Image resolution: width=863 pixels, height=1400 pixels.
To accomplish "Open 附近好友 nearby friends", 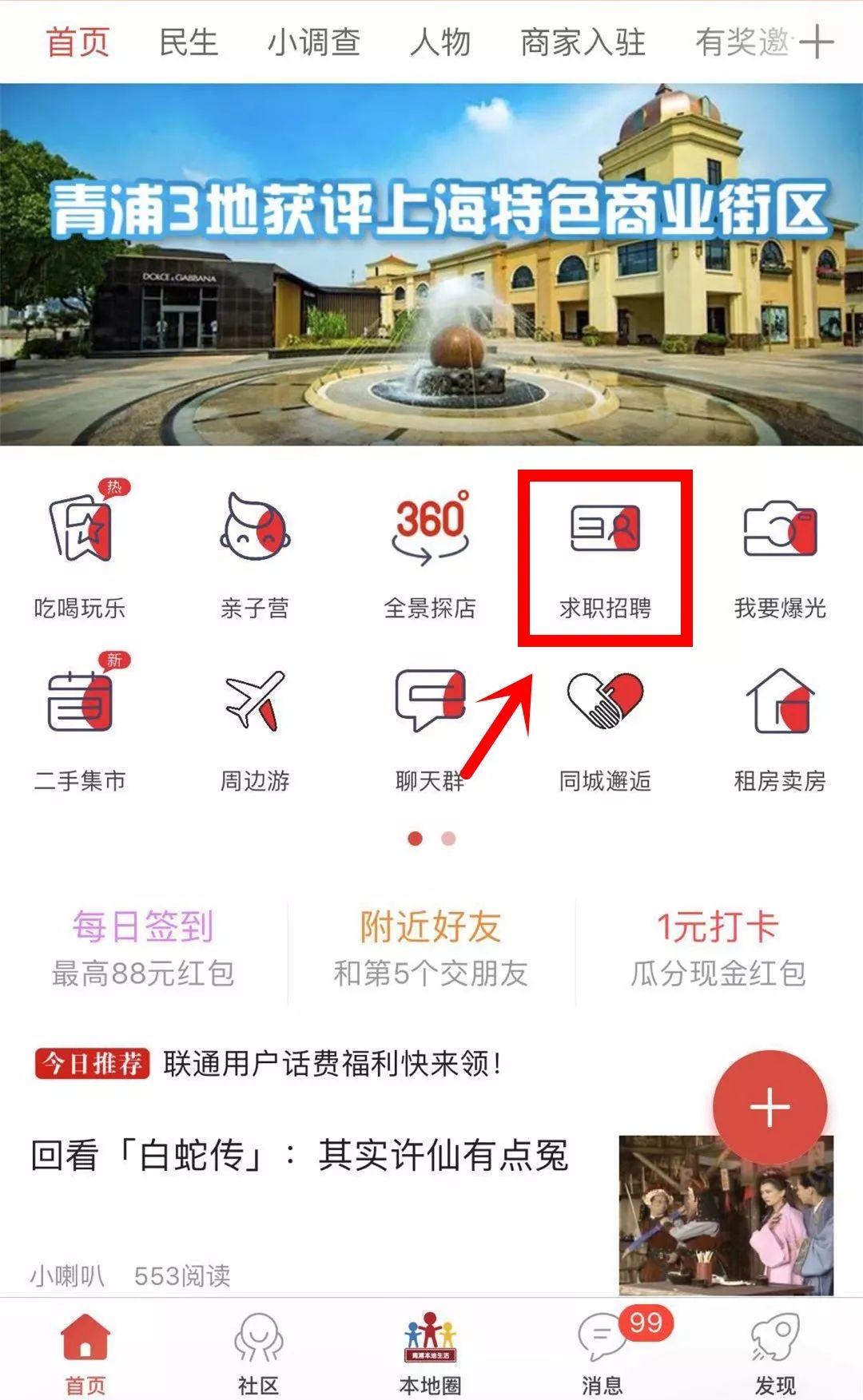I will pyautogui.click(x=431, y=950).
